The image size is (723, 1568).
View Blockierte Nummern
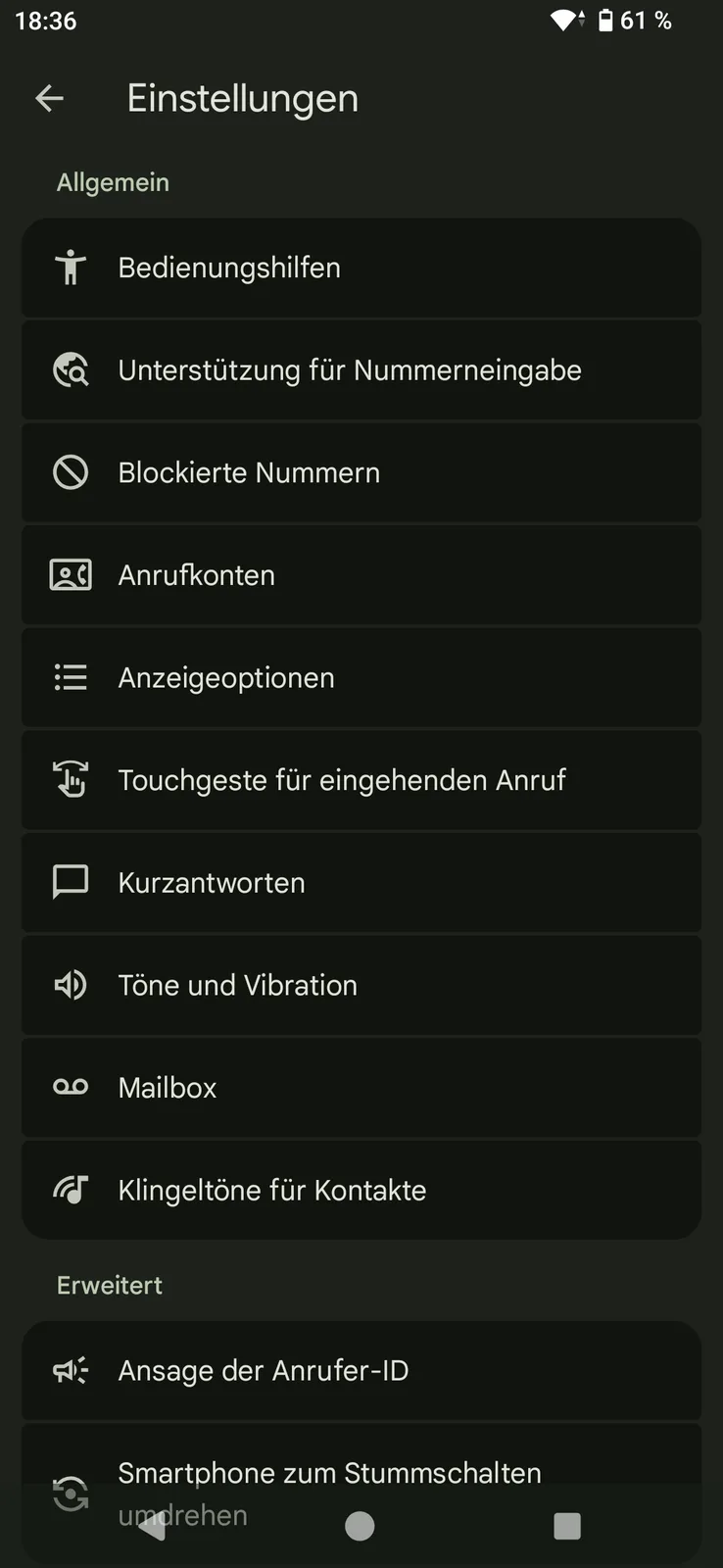tap(361, 472)
